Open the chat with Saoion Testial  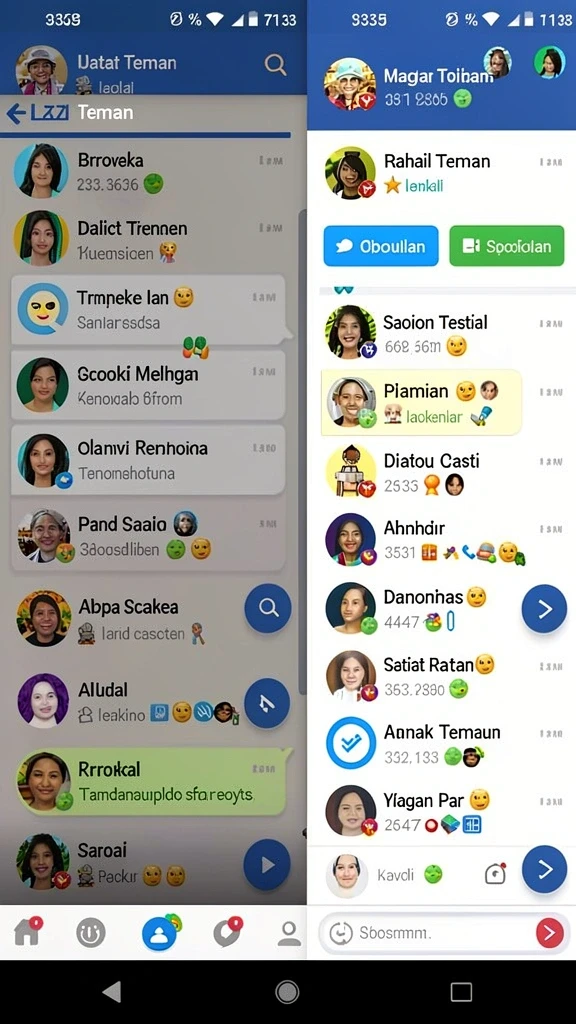click(444, 333)
